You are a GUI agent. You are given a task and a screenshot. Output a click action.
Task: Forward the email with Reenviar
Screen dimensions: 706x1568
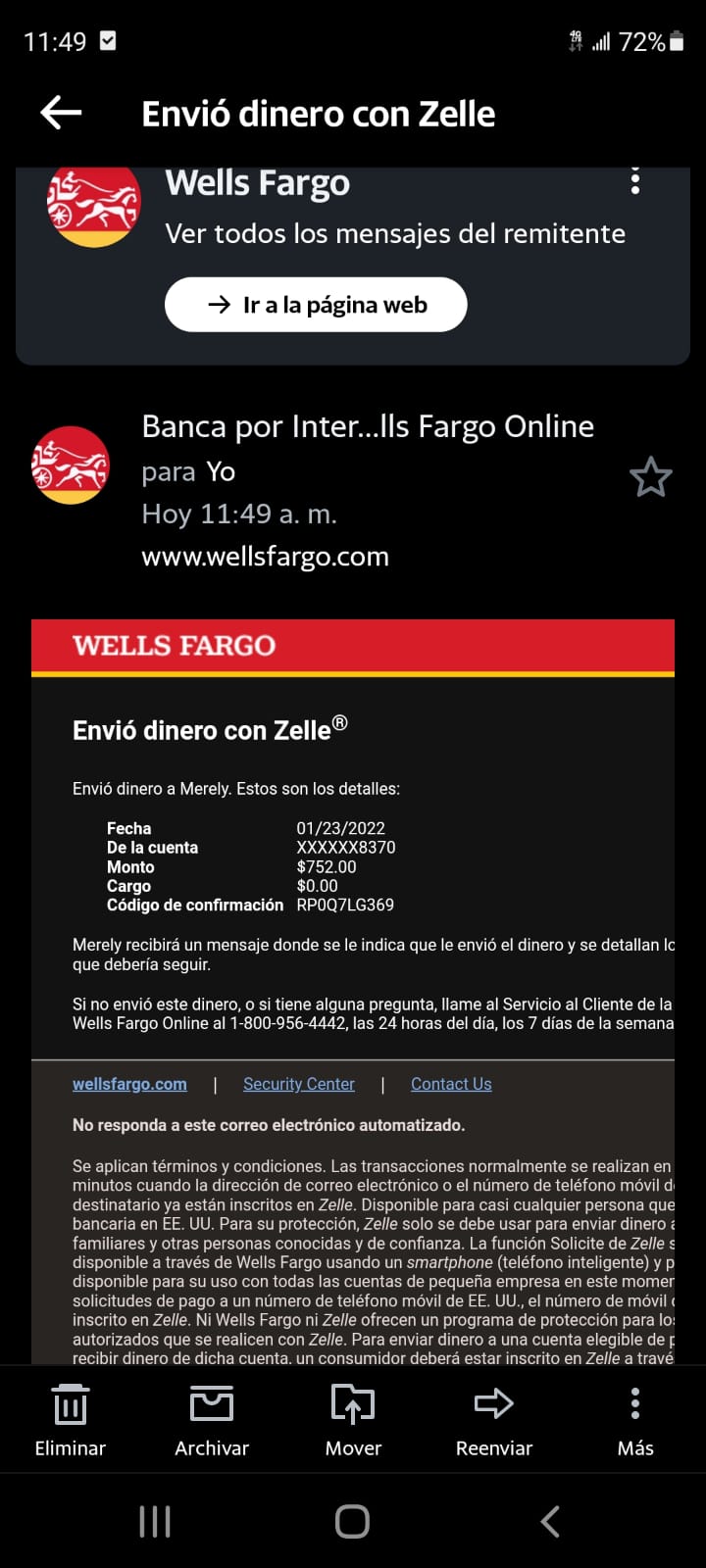494,1420
